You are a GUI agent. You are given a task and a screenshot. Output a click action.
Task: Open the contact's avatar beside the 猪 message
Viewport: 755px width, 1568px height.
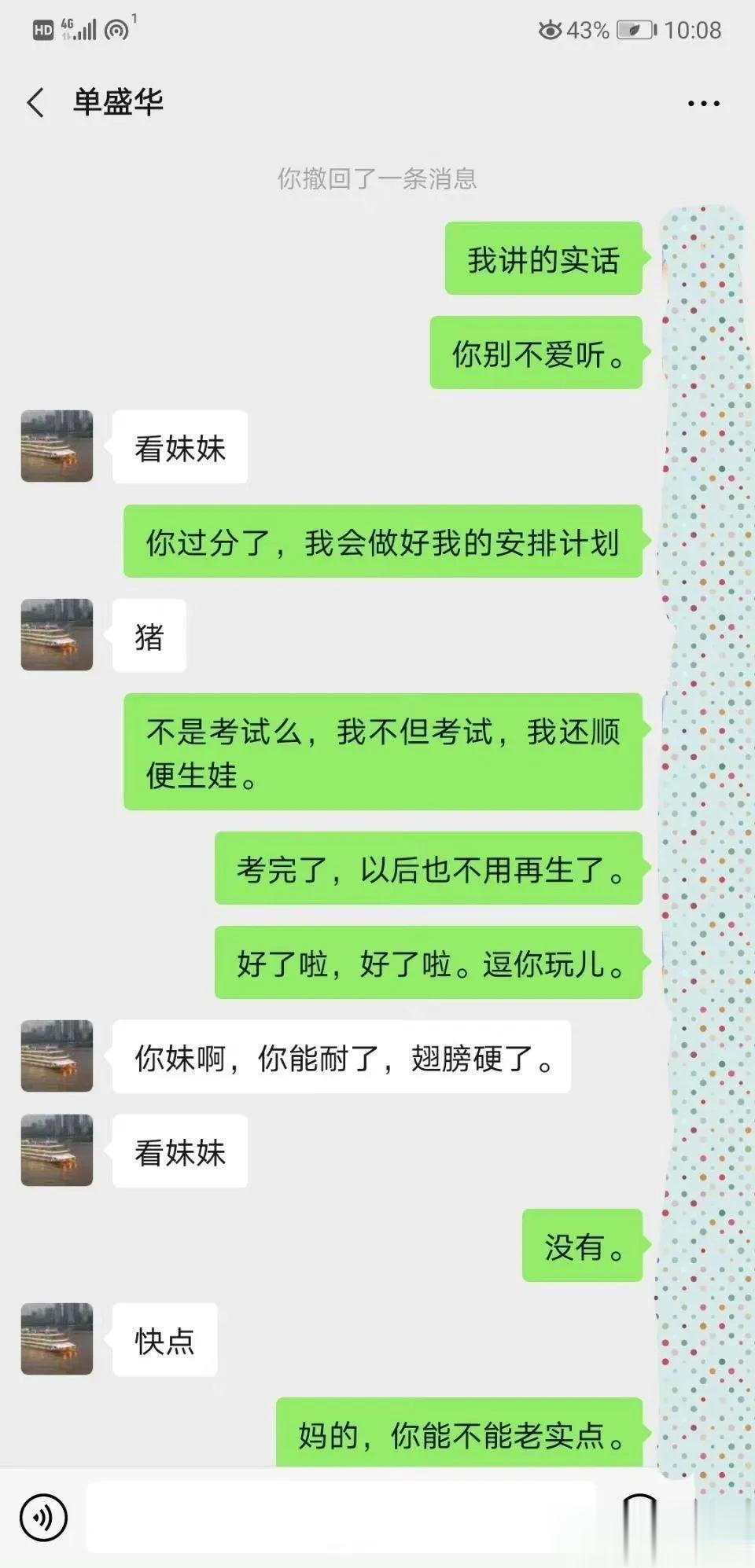[x=57, y=635]
